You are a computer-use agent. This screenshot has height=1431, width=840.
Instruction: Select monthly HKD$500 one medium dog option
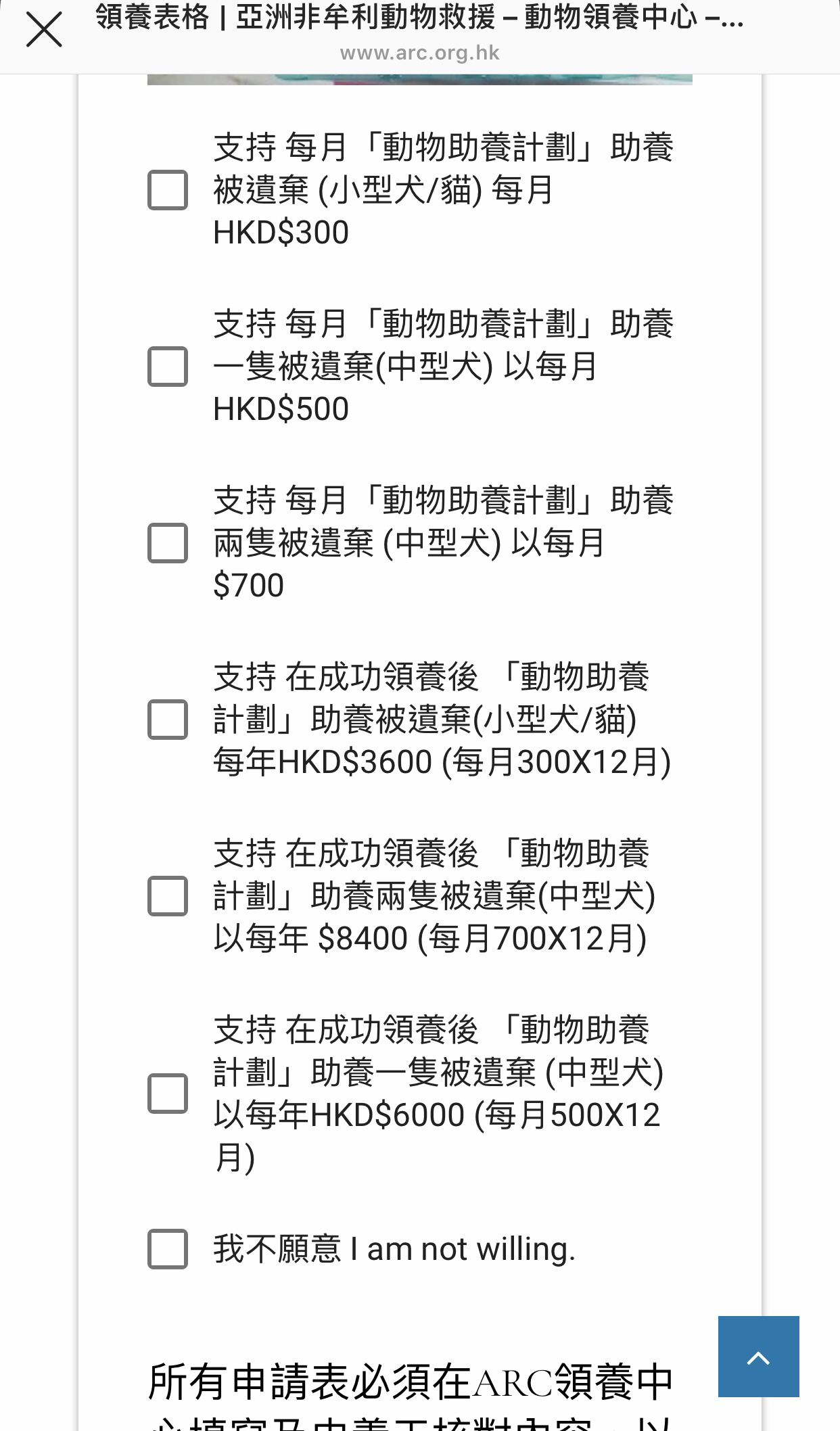pos(168,367)
